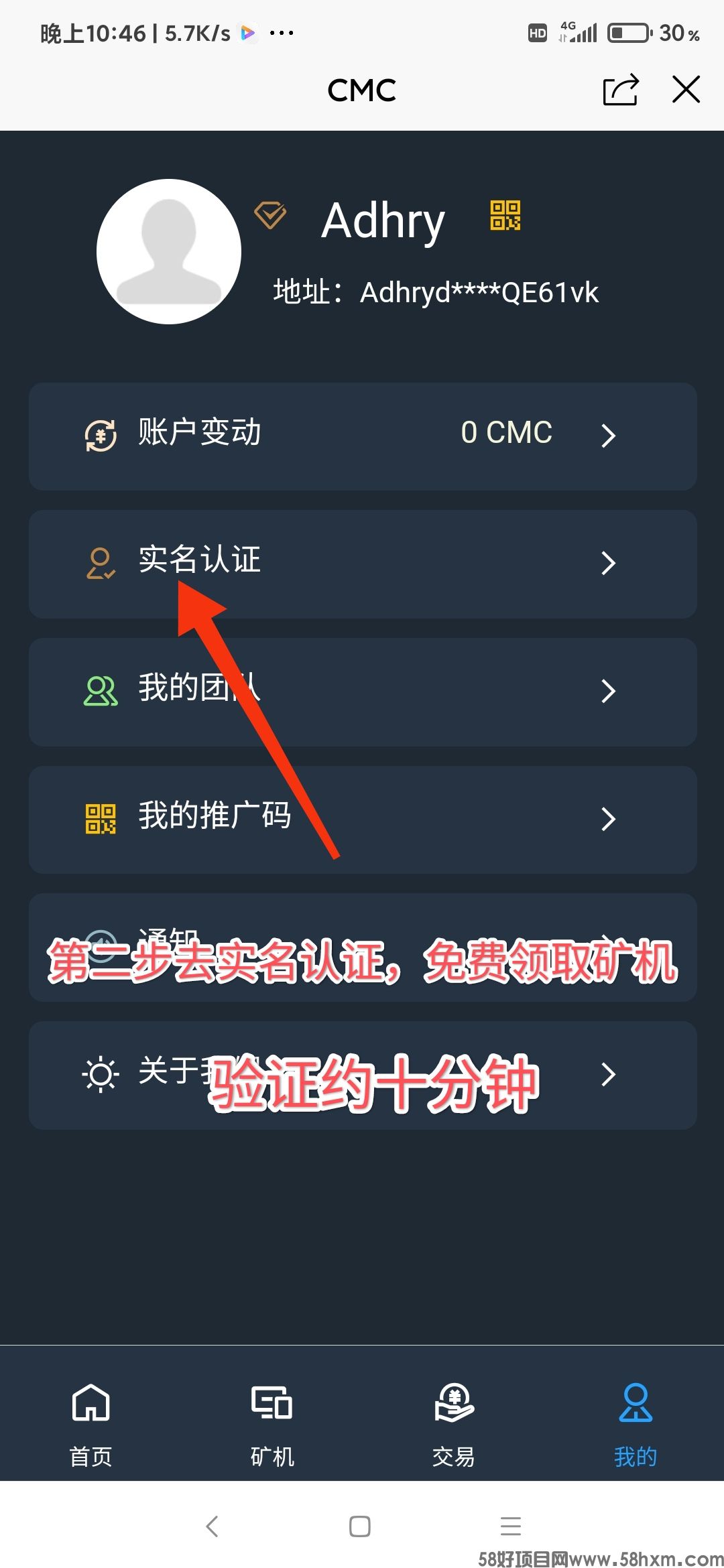This screenshot has height=1568, width=724.
Task: Open 账户变动 account changes row
Action: tap(362, 436)
